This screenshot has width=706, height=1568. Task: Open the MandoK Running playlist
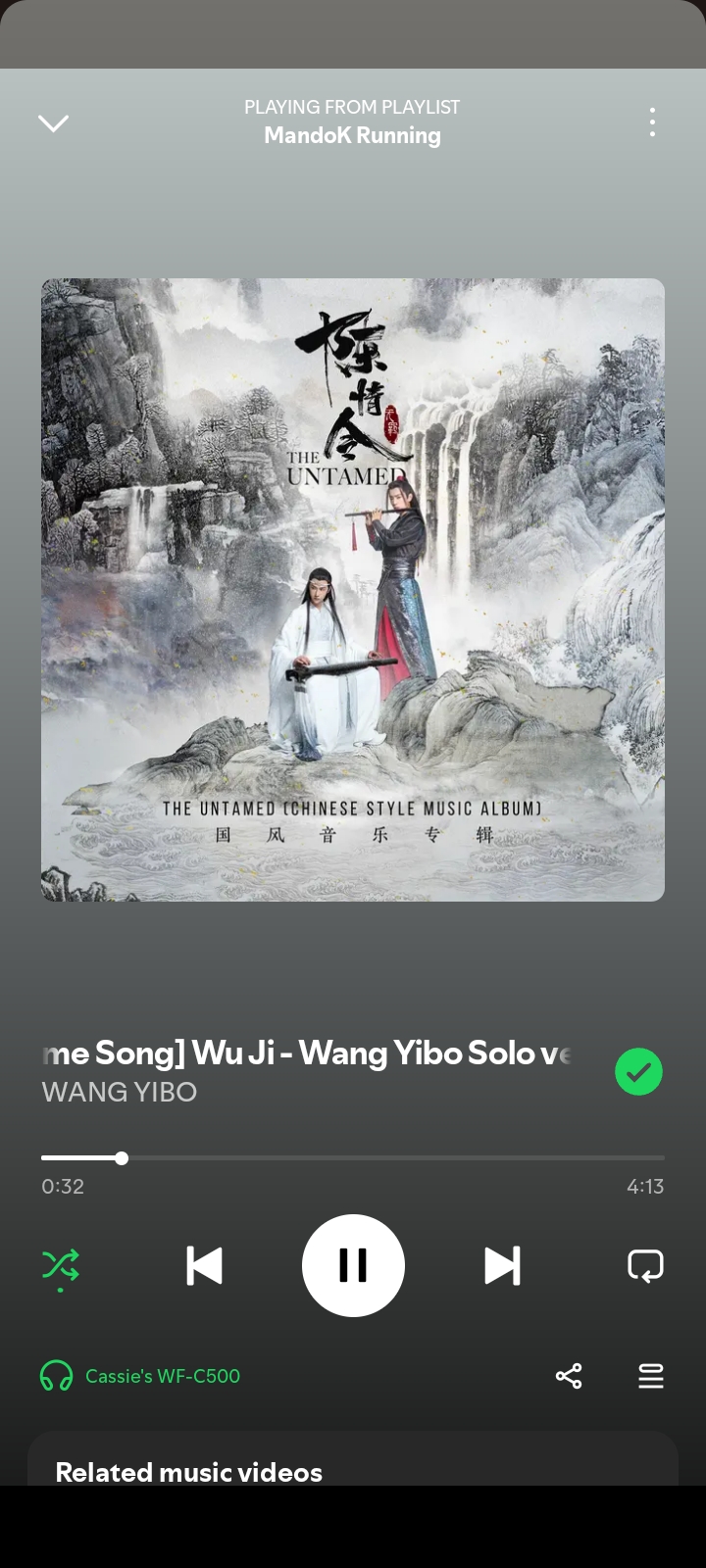[352, 135]
